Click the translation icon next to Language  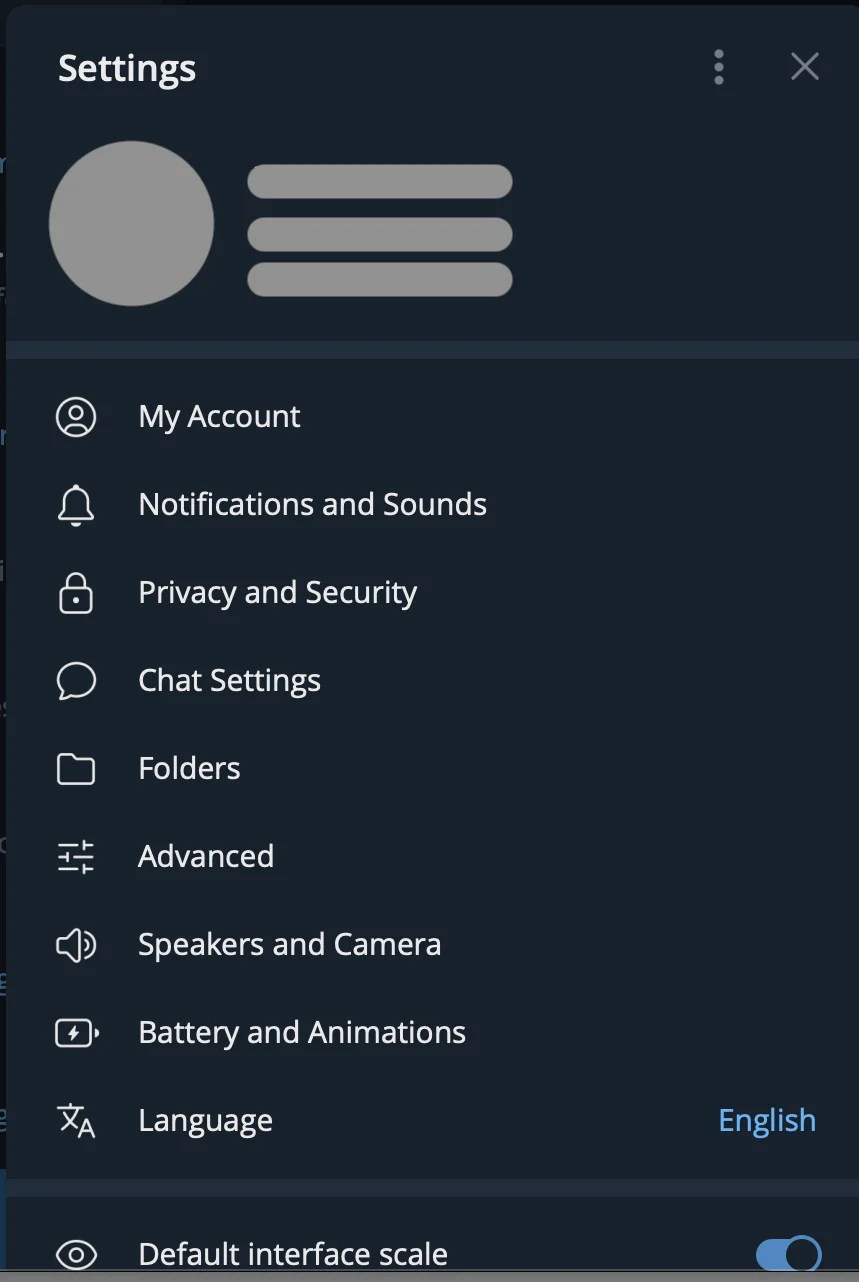tap(75, 1120)
